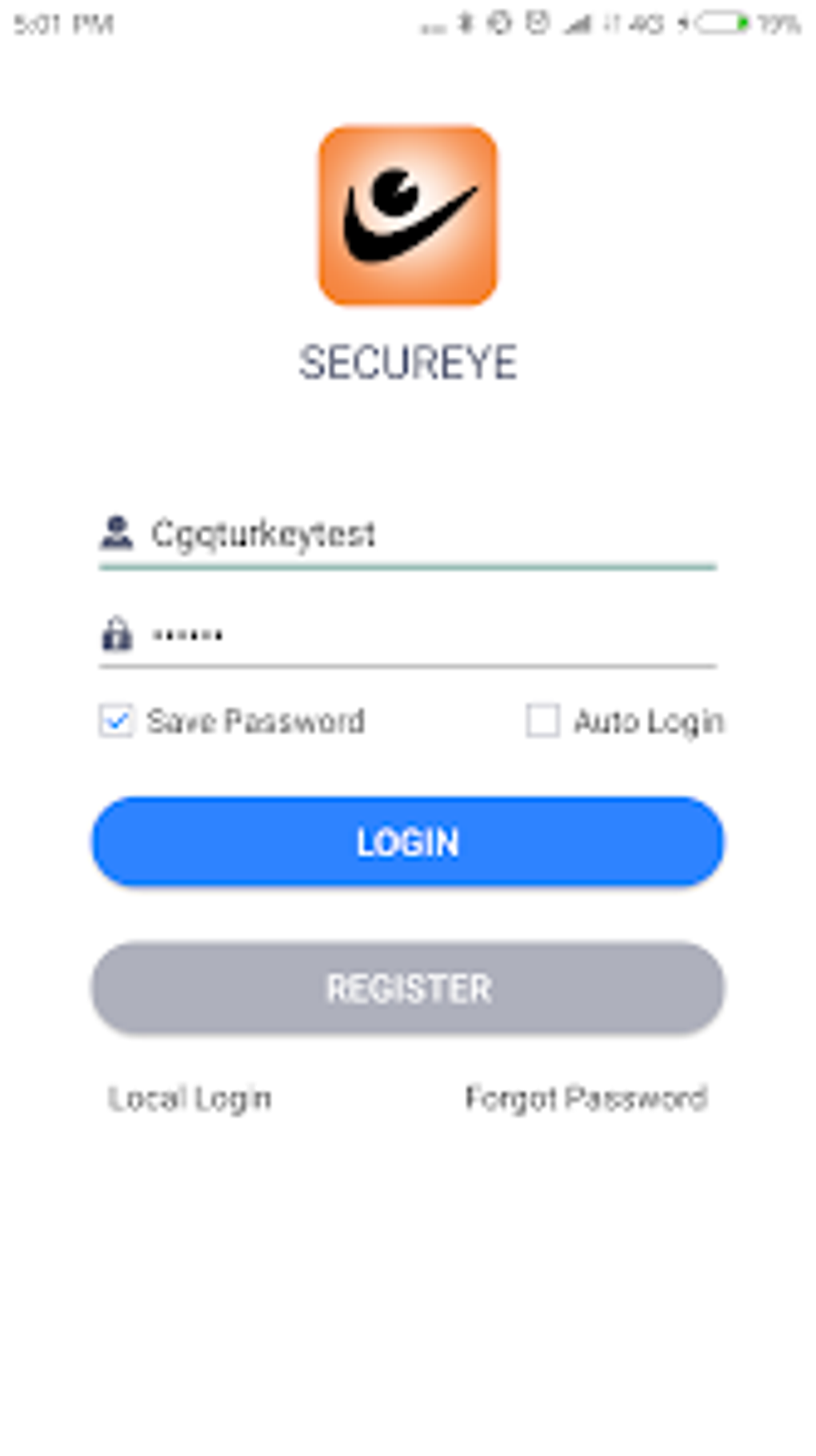Uncheck the Save Password checkbox
Viewport: 816px width, 1456px height.
(x=116, y=721)
